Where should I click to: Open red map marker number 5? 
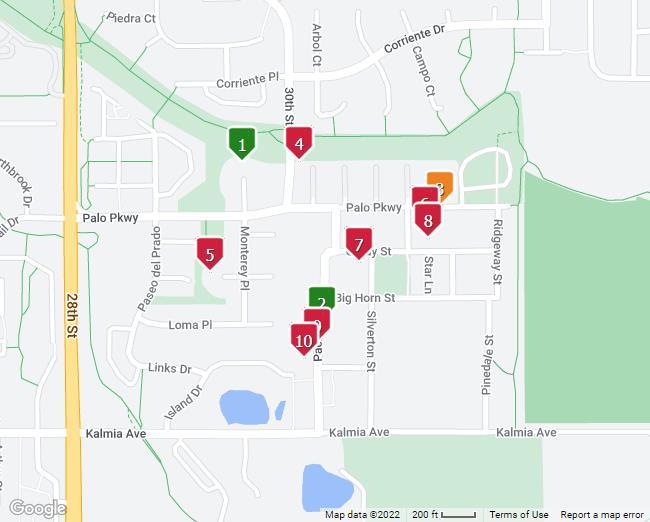pyautogui.click(x=209, y=253)
